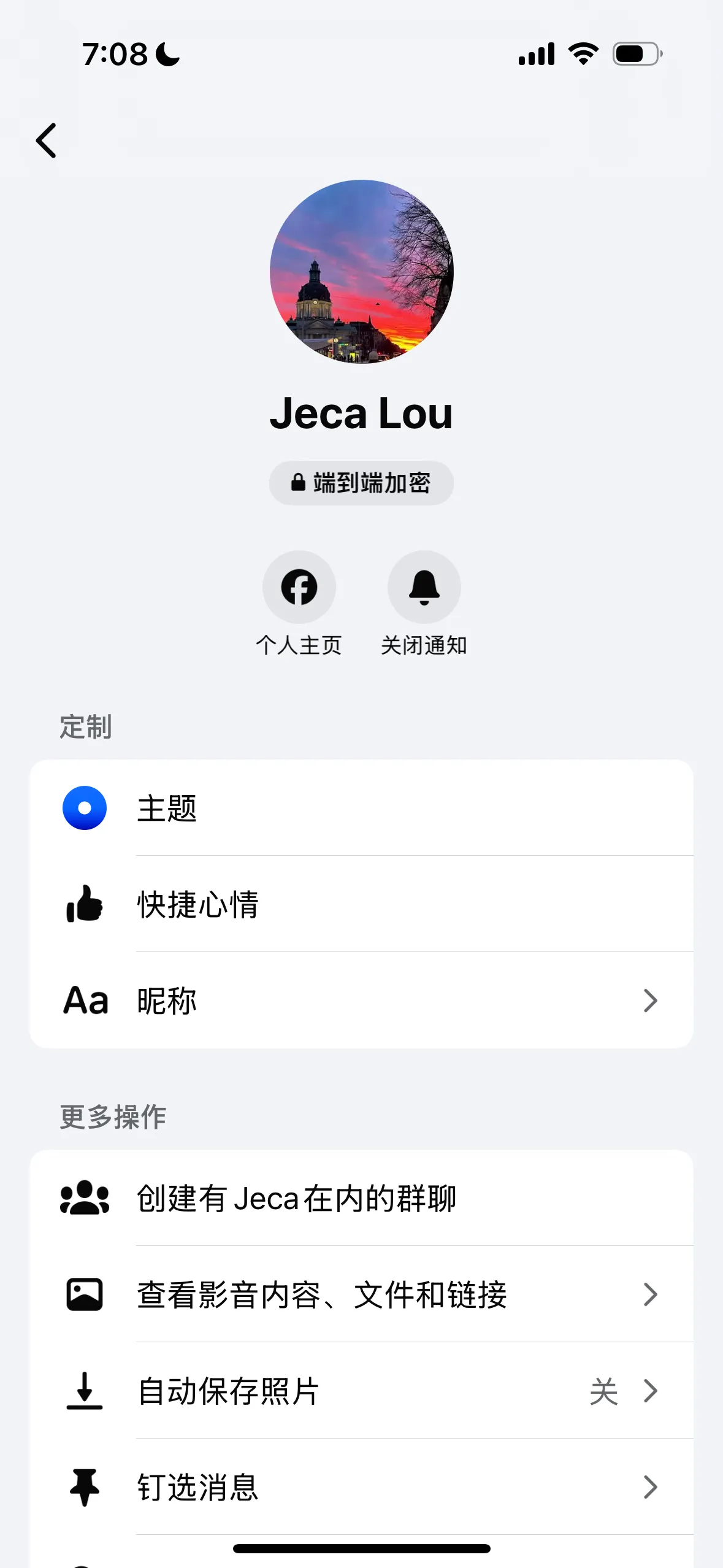Expand the 昵称 nickname settings
The image size is (723, 1568).
pyautogui.click(x=362, y=1001)
